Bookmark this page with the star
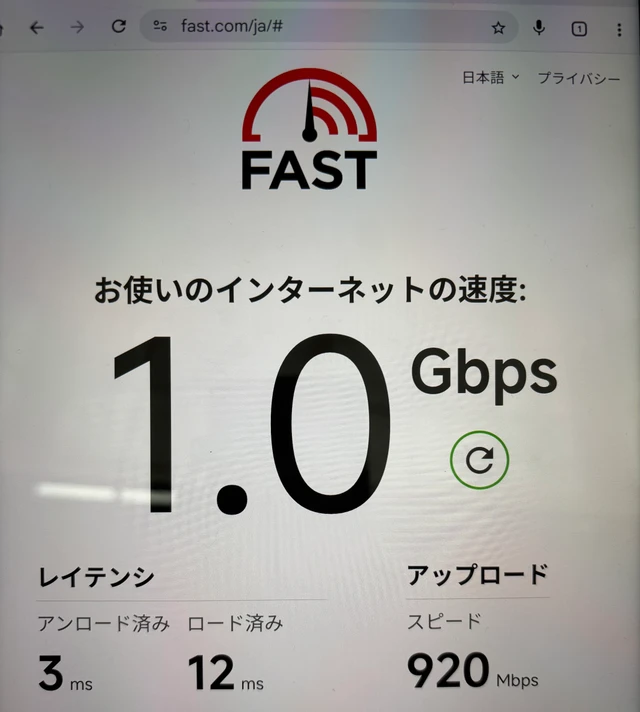 click(498, 28)
